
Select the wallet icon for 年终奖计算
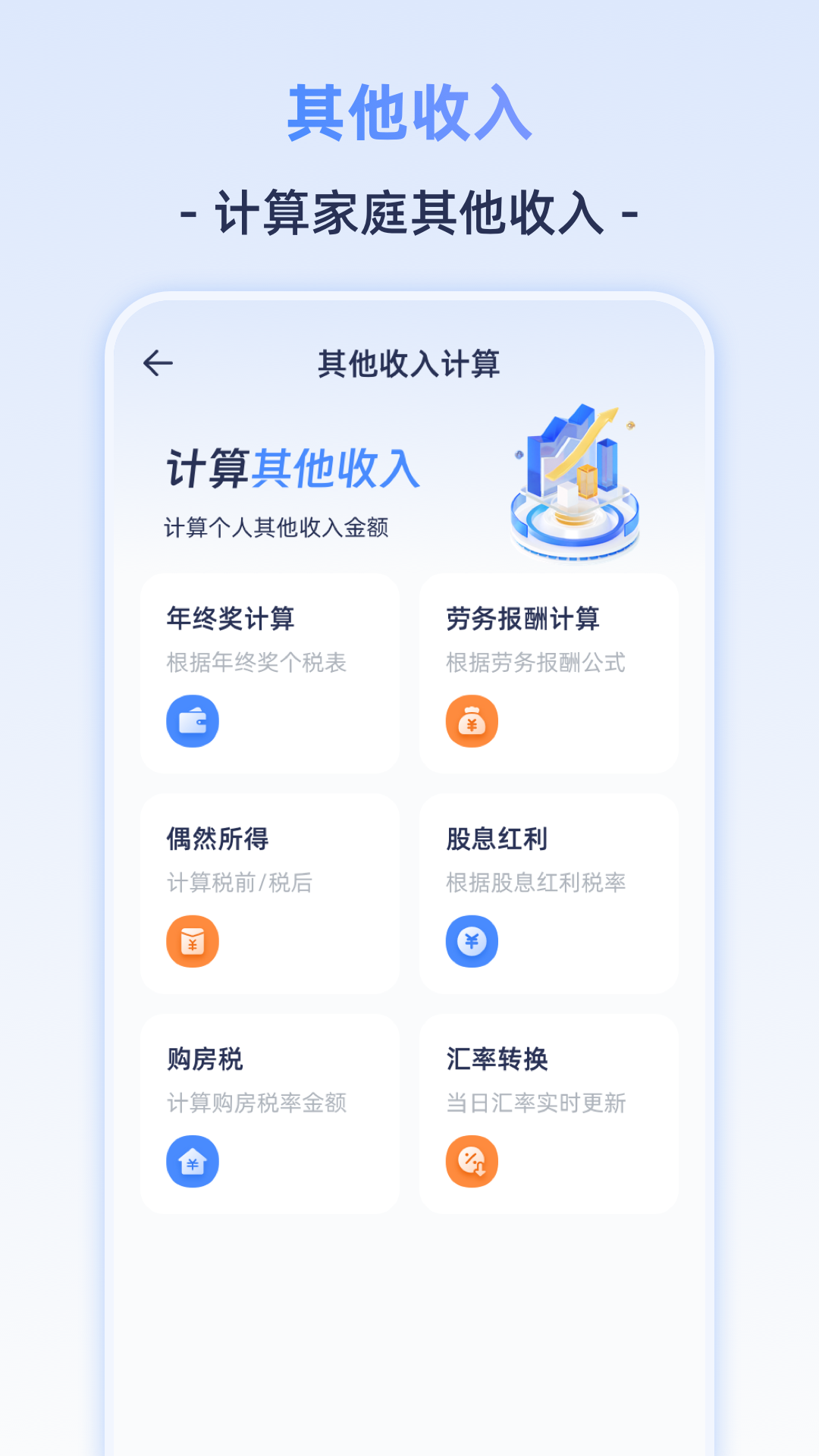(x=192, y=721)
